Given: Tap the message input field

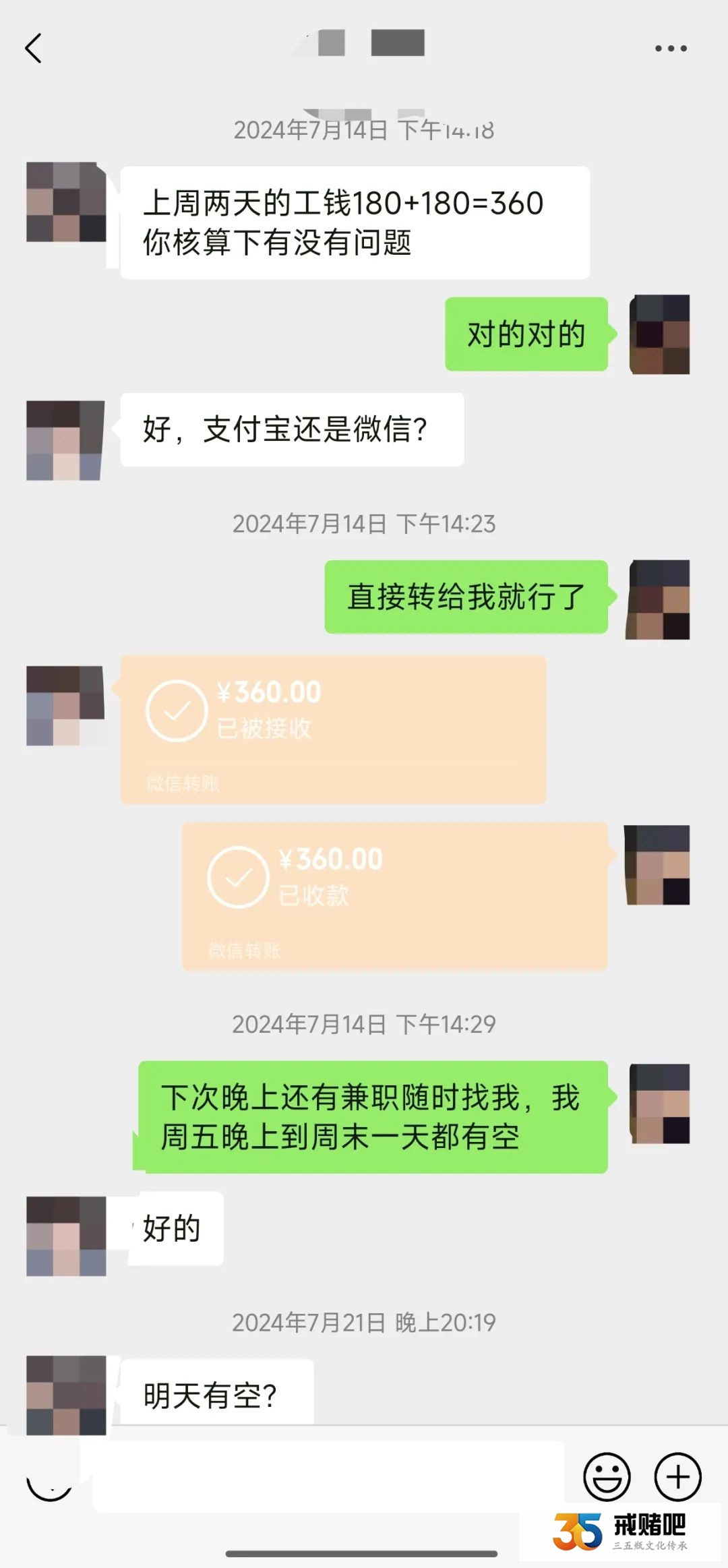Looking at the screenshot, I should click(x=328, y=1476).
